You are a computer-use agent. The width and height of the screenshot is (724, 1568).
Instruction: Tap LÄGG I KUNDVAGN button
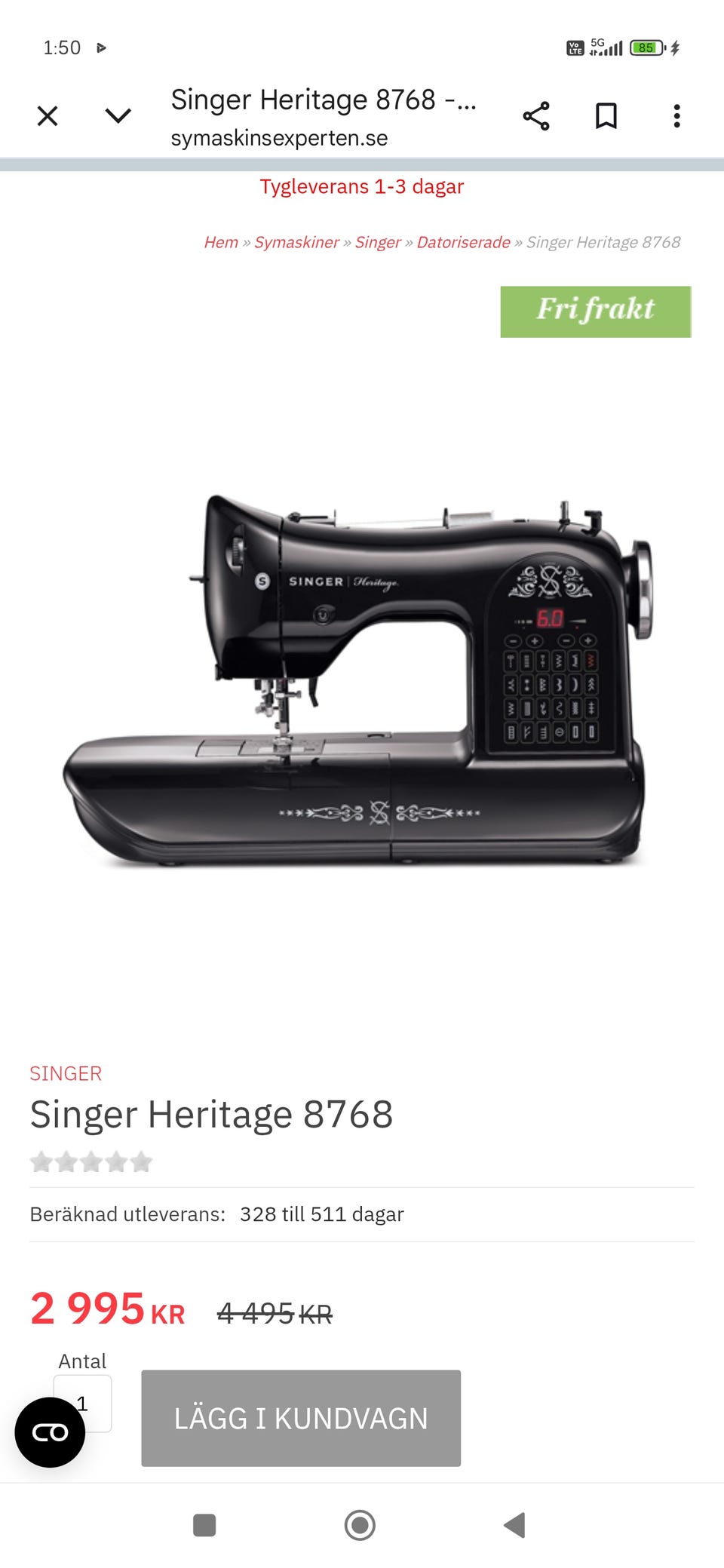[x=301, y=1418]
